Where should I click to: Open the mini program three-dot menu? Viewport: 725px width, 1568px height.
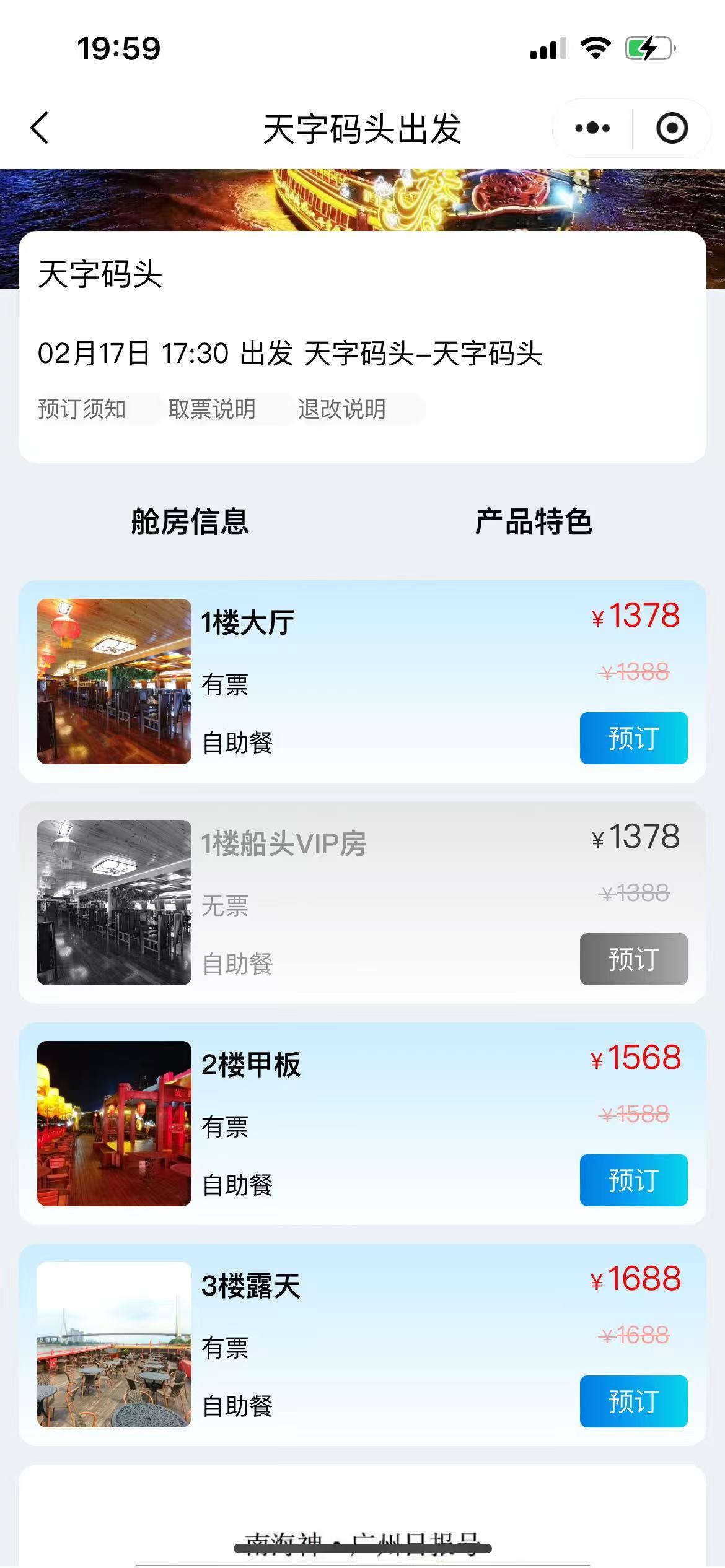(x=592, y=128)
